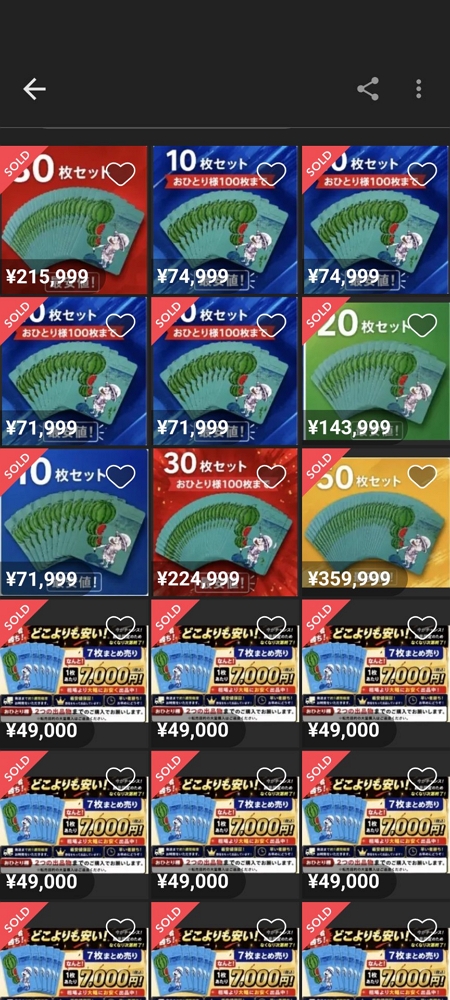View the ¥224,999 30枚セット listing
The width and height of the screenshot is (450, 1000).
(224, 522)
